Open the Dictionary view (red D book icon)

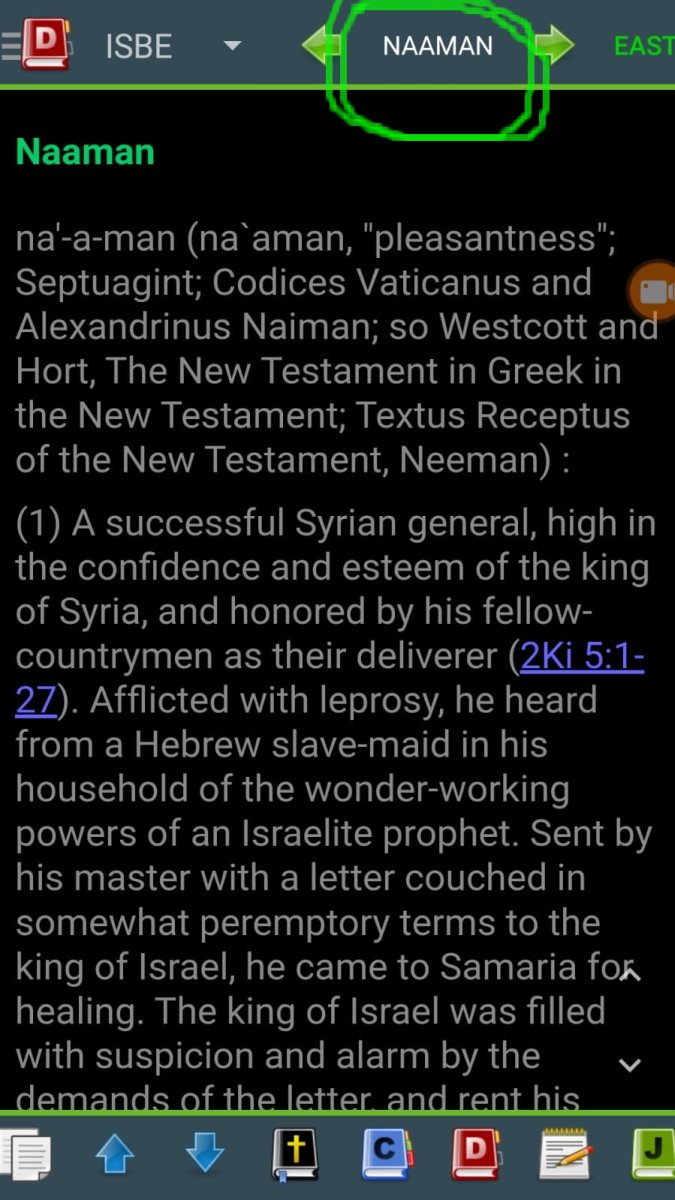click(x=475, y=1156)
